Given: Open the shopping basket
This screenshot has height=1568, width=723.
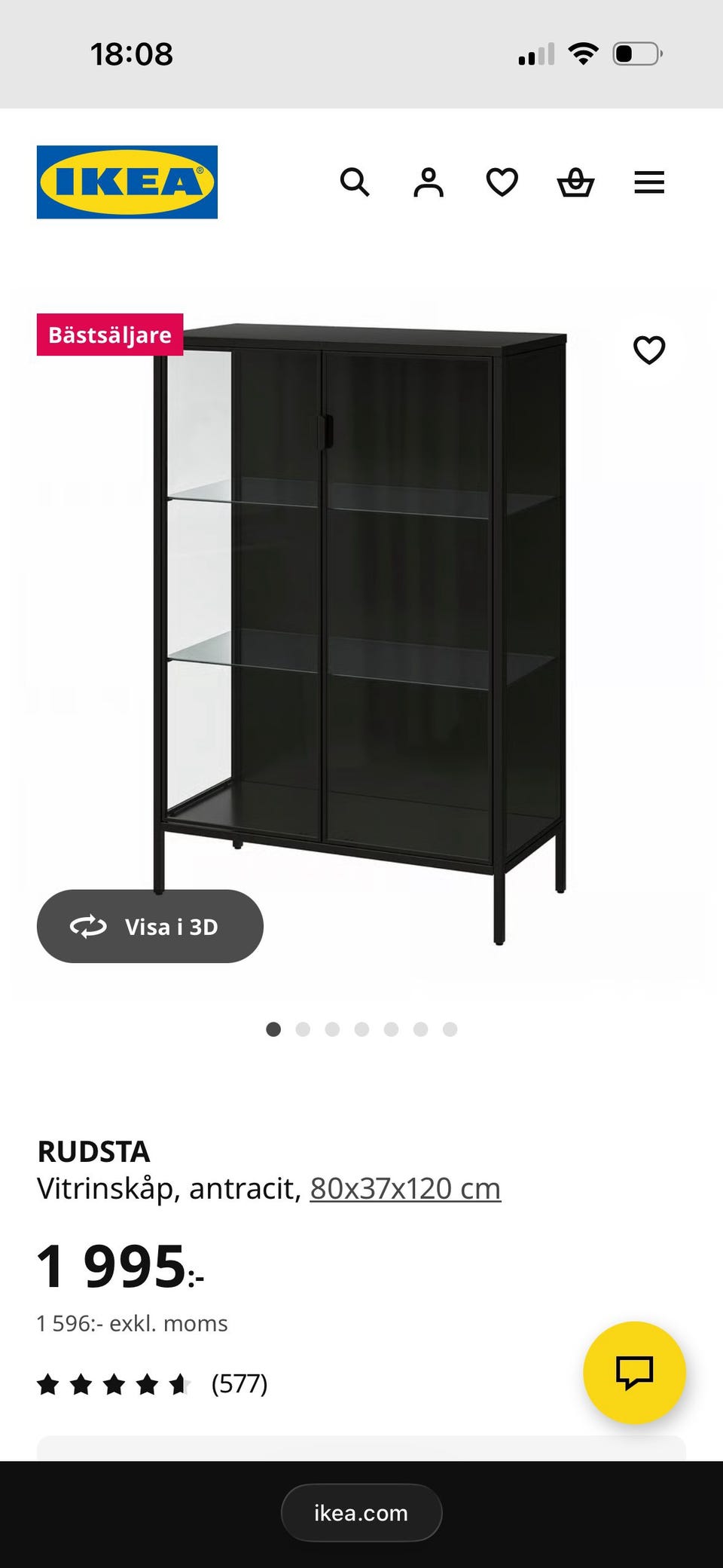Looking at the screenshot, I should (575, 182).
